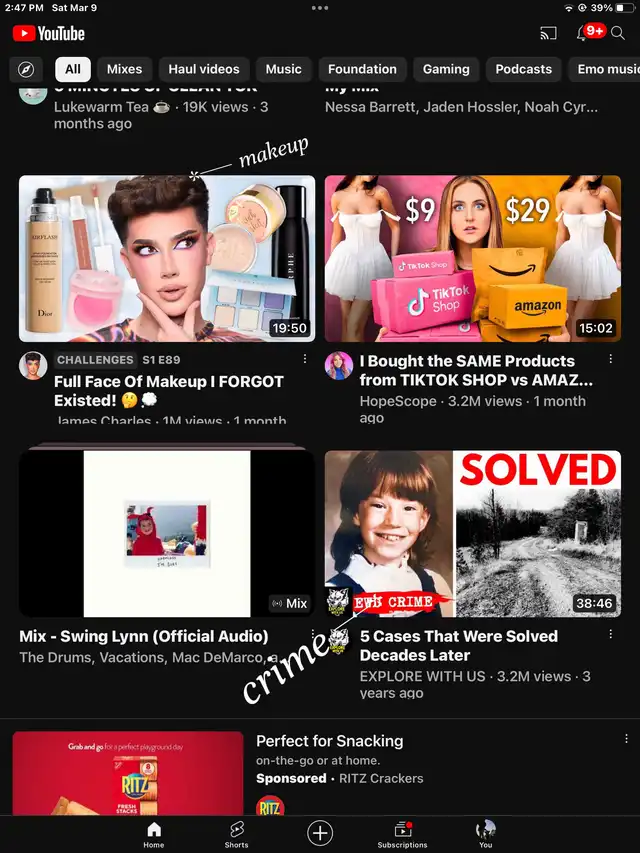
Task: Open options menu for HopeScope video
Action: point(610,359)
